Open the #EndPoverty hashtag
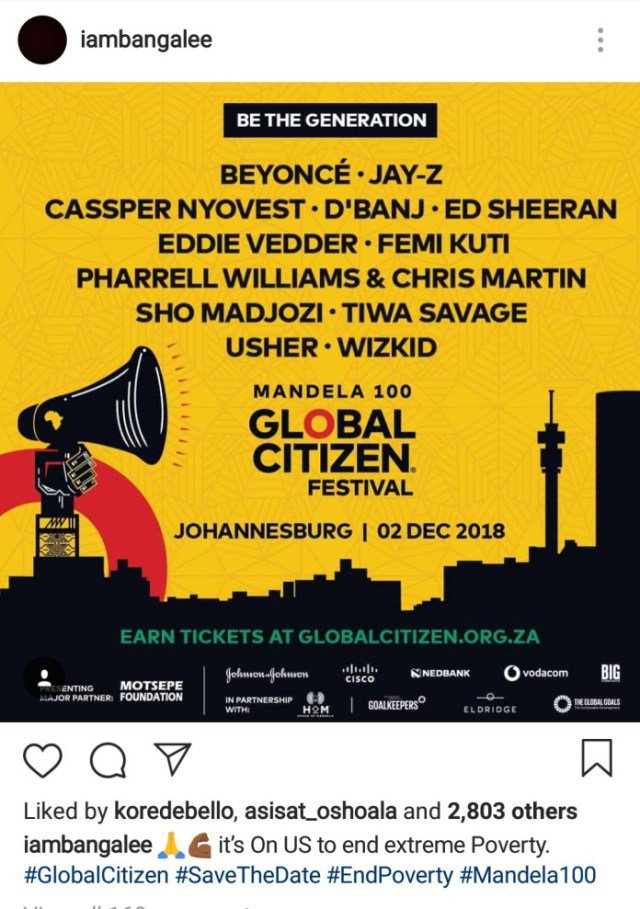This screenshot has width=640, height=909. coord(390,875)
